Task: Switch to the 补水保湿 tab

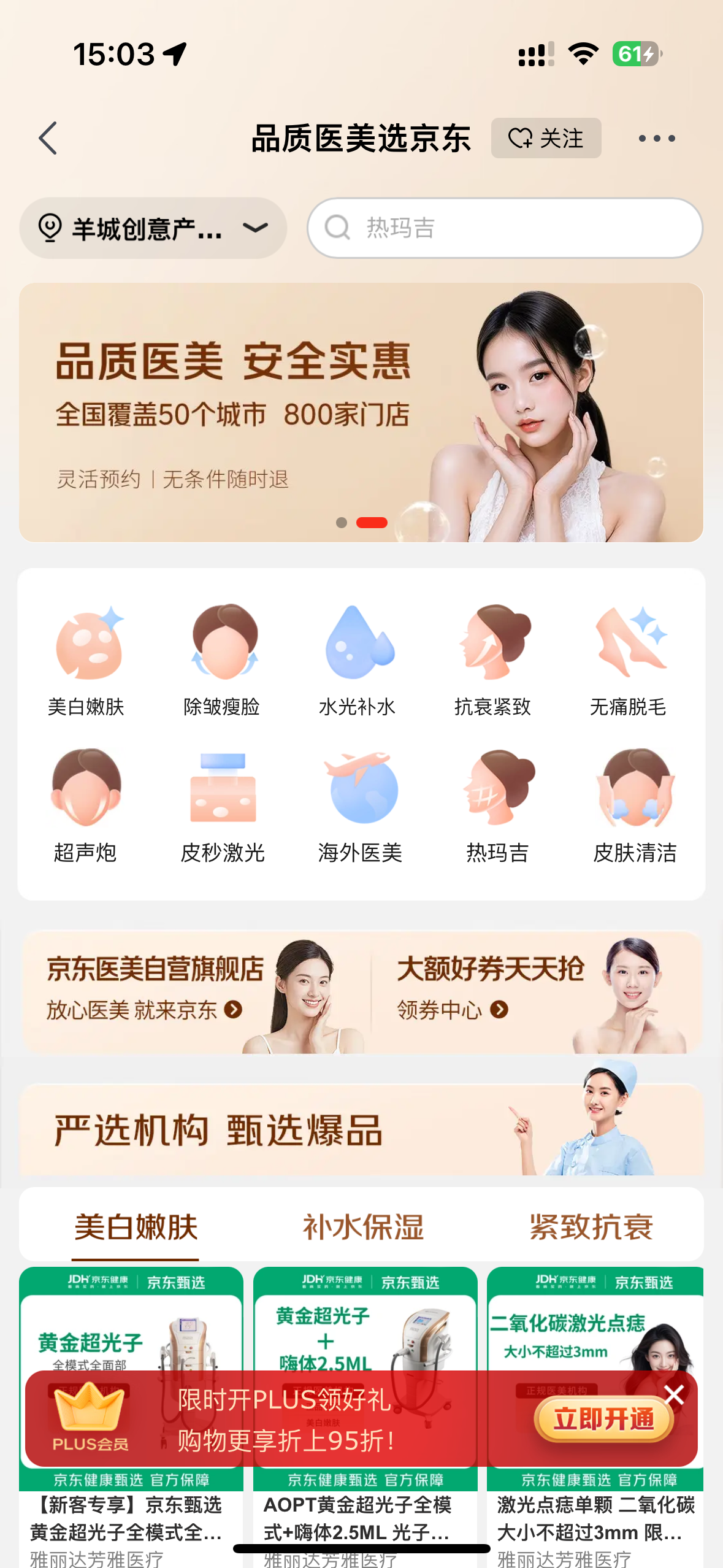Action: coord(364,1227)
